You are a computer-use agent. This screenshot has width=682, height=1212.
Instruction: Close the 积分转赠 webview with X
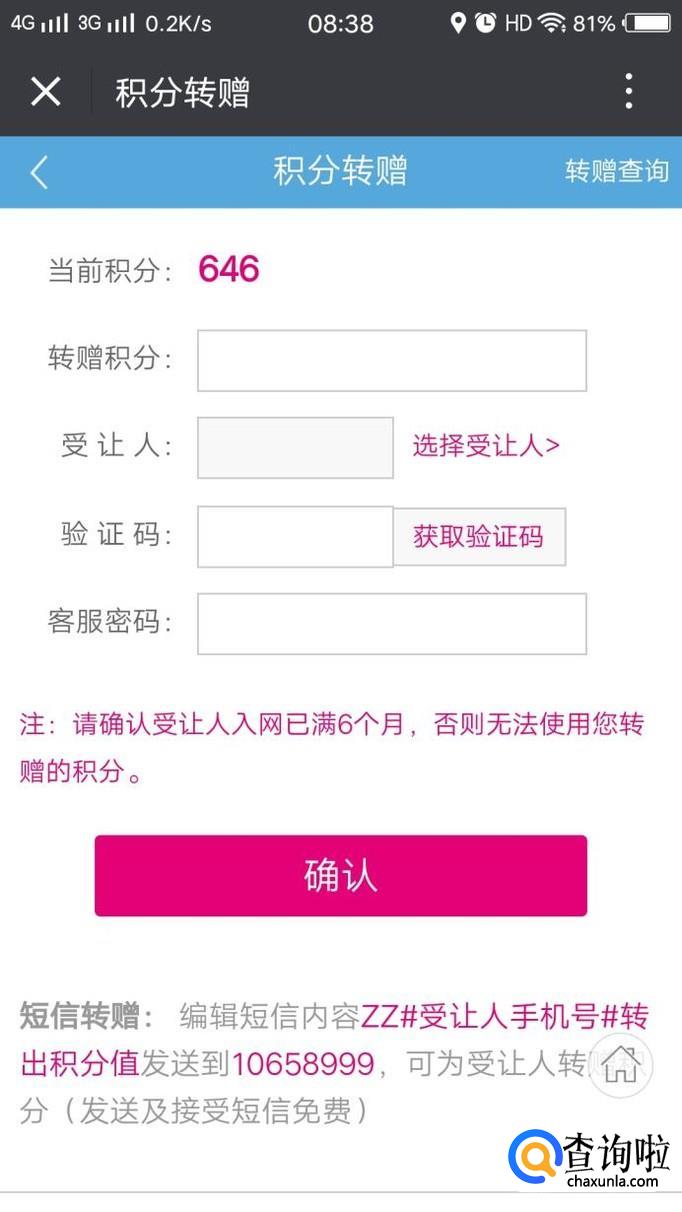pos(45,92)
